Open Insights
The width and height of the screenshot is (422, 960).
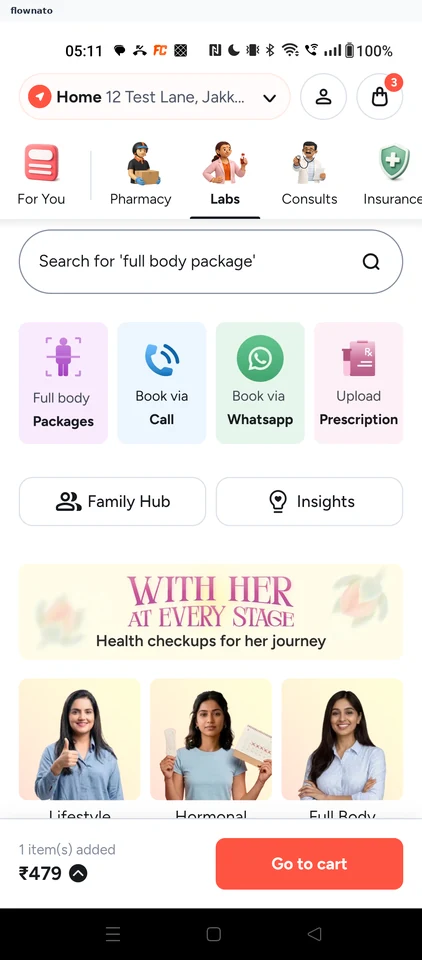tap(309, 501)
